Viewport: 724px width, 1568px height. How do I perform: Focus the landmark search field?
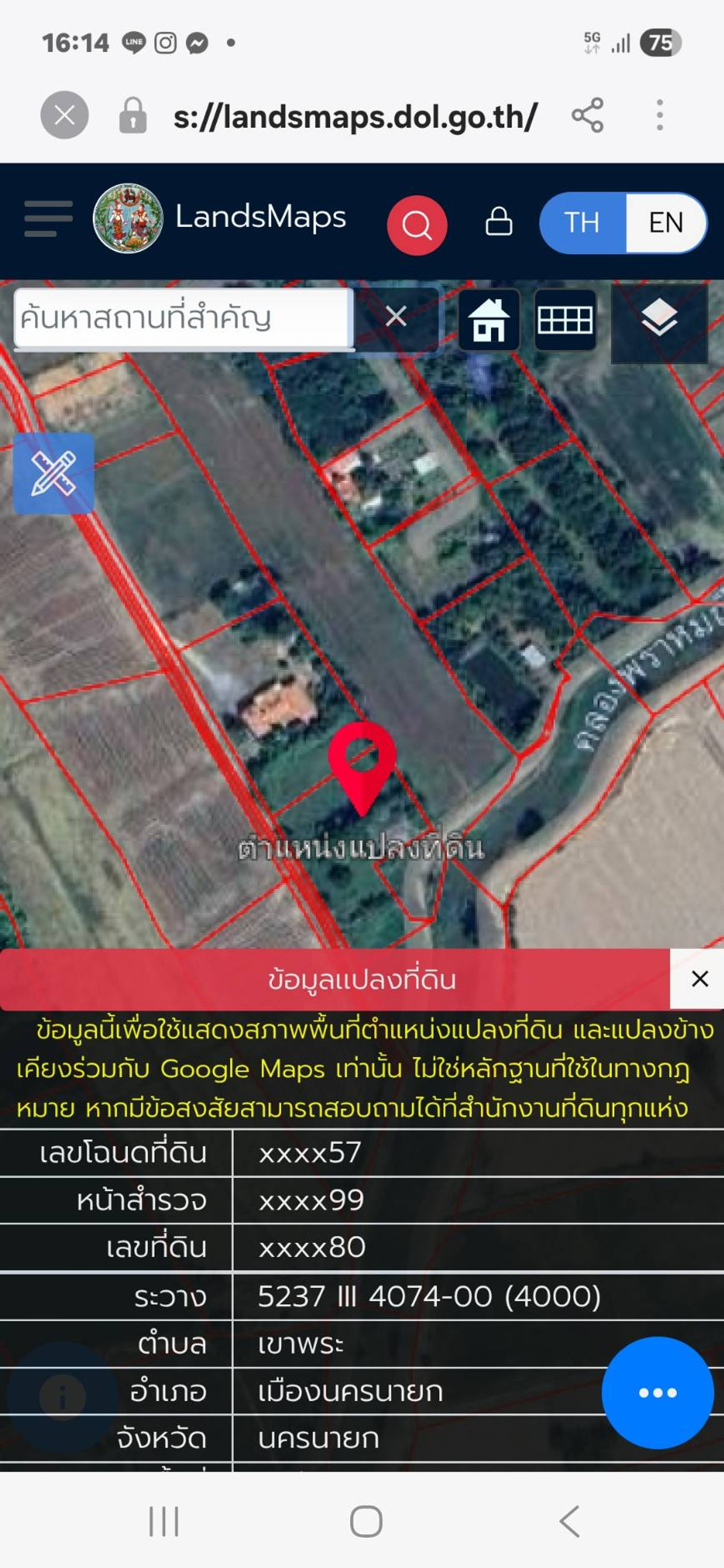(183, 318)
